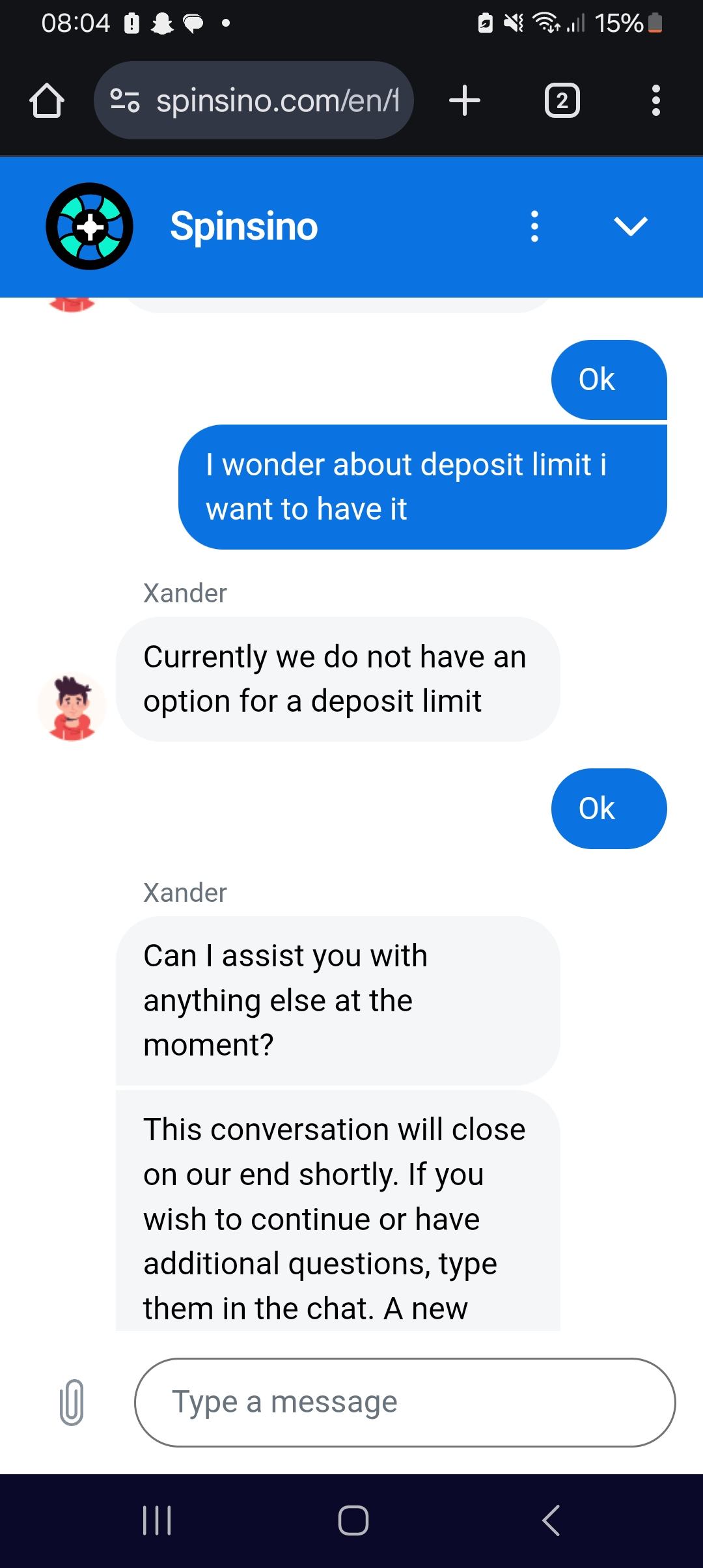Open the browser overflow menu
The image size is (703, 1568).
(x=655, y=101)
